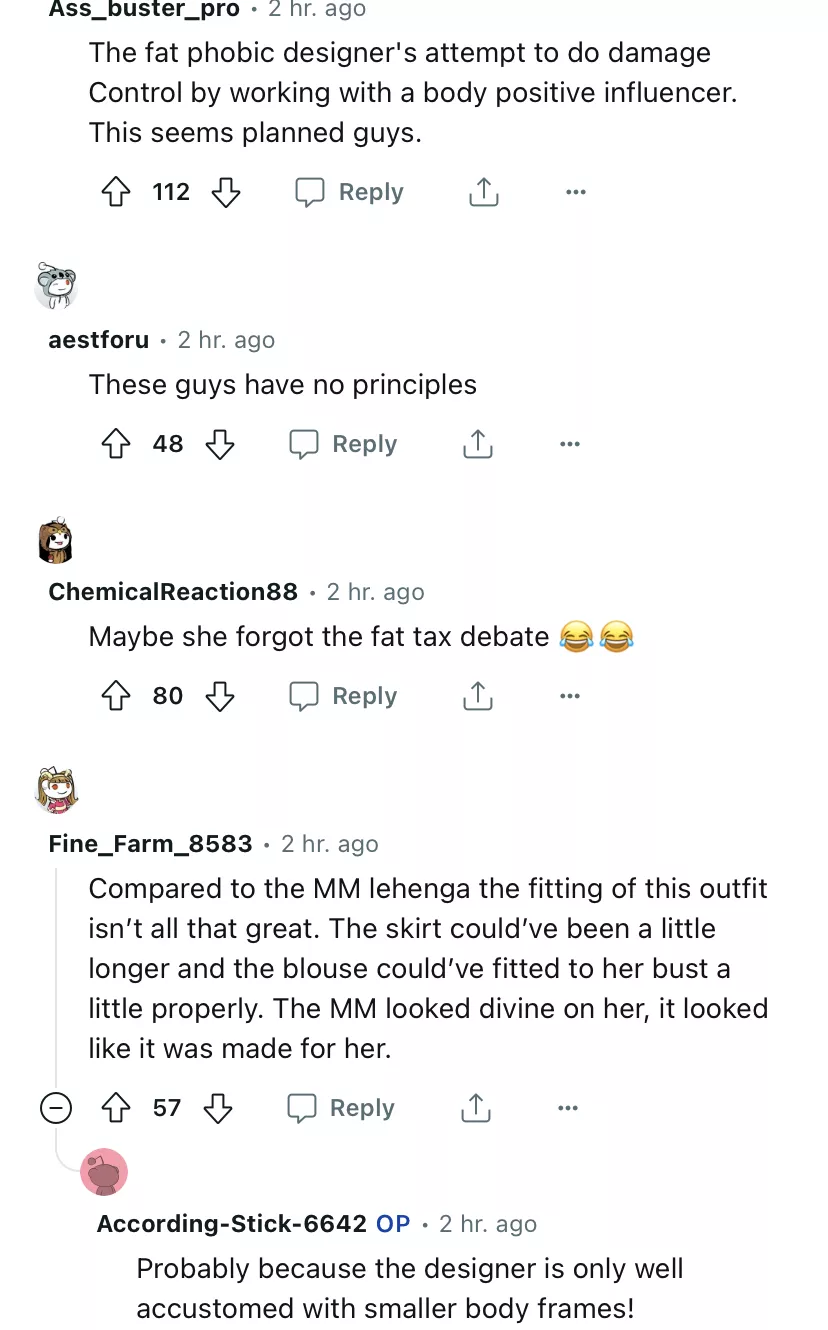Reply to Fine_Farm_8583's comment
Image resolution: width=828 pixels, height=1330 pixels.
click(x=342, y=1108)
